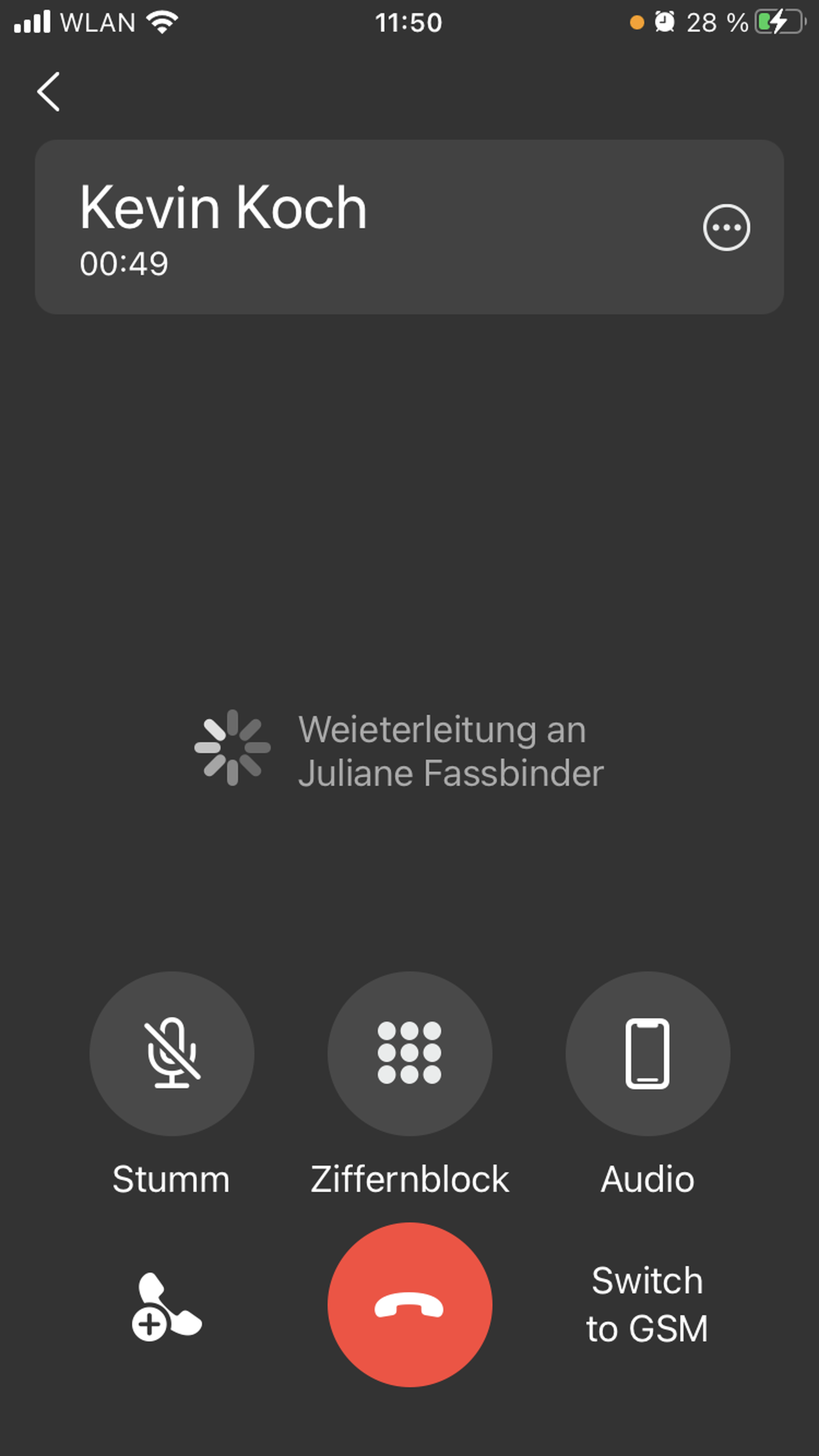819x1456 pixels.
Task: Change the Audio output device
Action: tap(647, 1054)
